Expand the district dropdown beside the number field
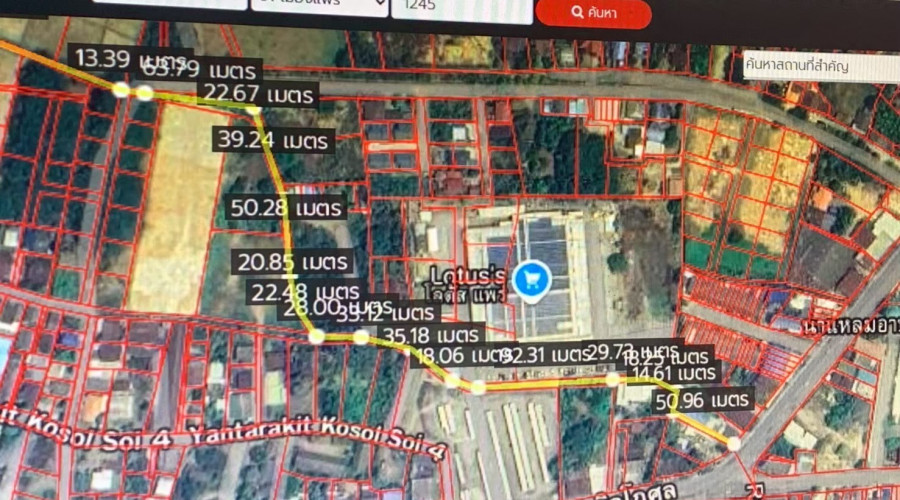900x500 pixels. 320,8
